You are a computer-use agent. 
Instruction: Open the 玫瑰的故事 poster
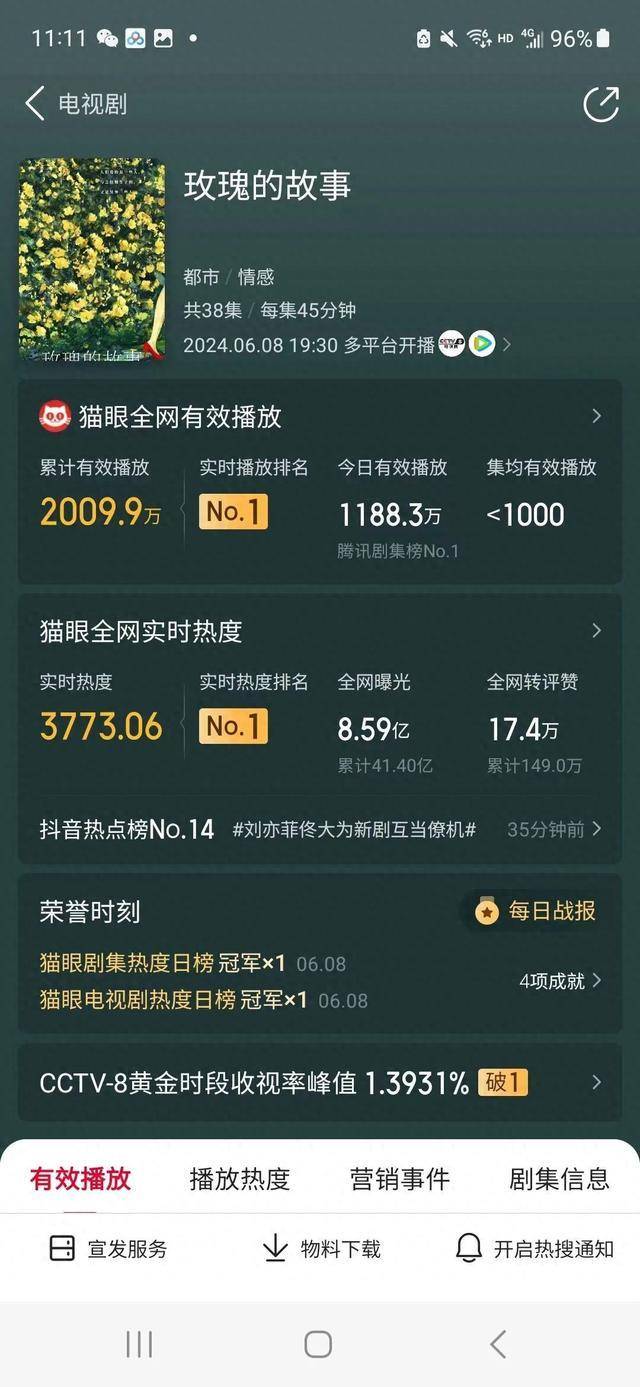[x=91, y=259]
